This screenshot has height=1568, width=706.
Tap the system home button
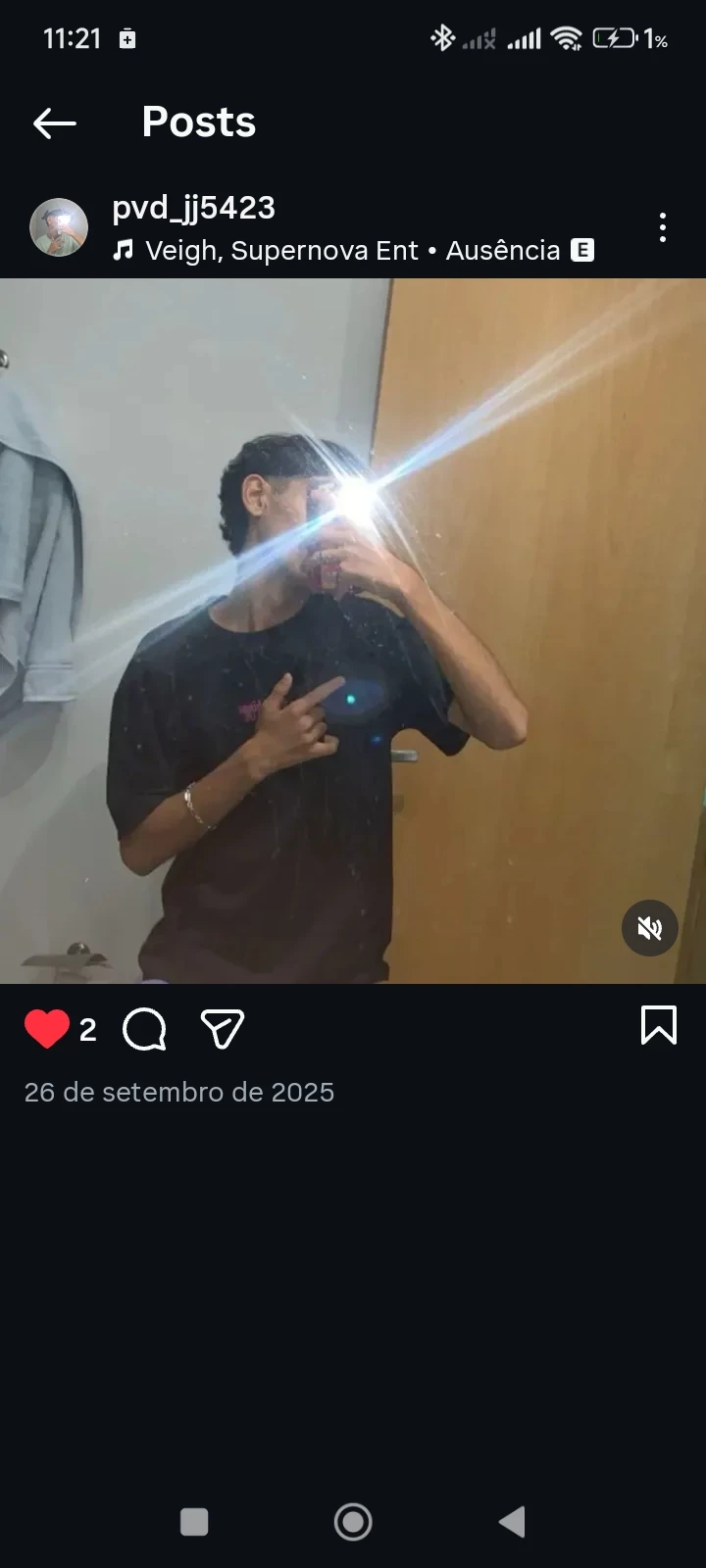pos(353,1522)
